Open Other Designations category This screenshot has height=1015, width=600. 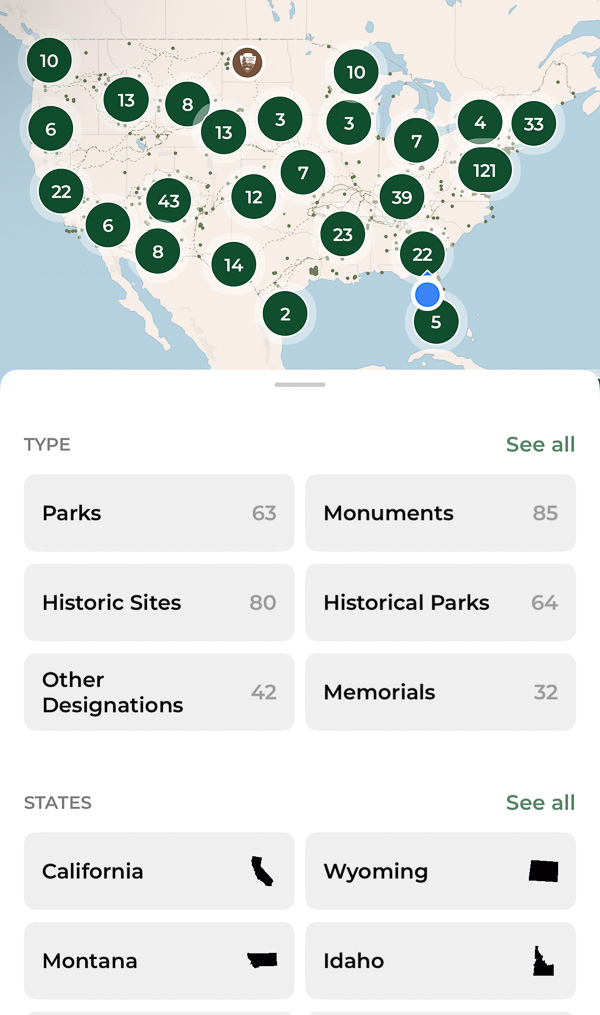coord(159,692)
